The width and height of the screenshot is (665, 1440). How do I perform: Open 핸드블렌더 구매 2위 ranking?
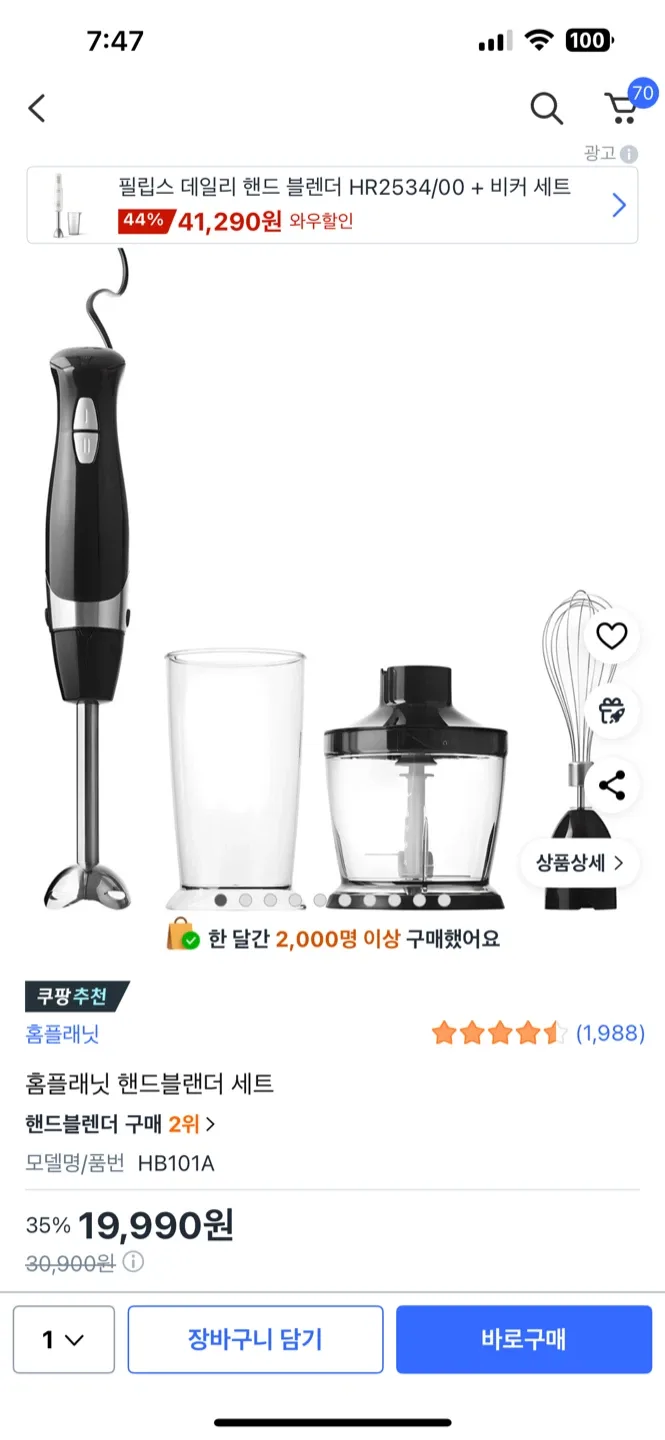(x=120, y=1124)
